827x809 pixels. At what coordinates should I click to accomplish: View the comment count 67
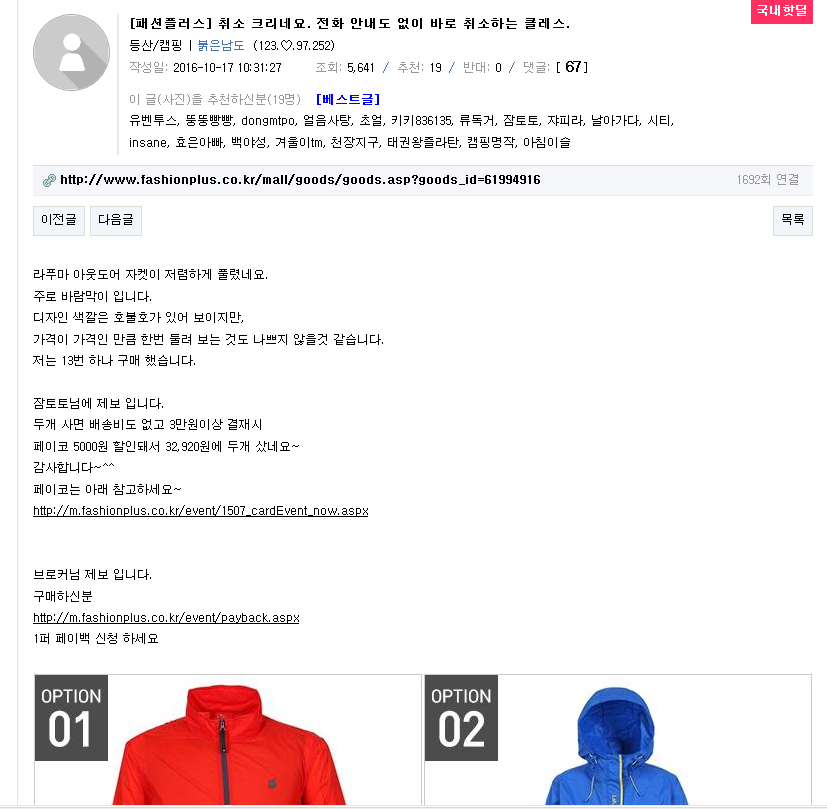pyautogui.click(x=573, y=67)
